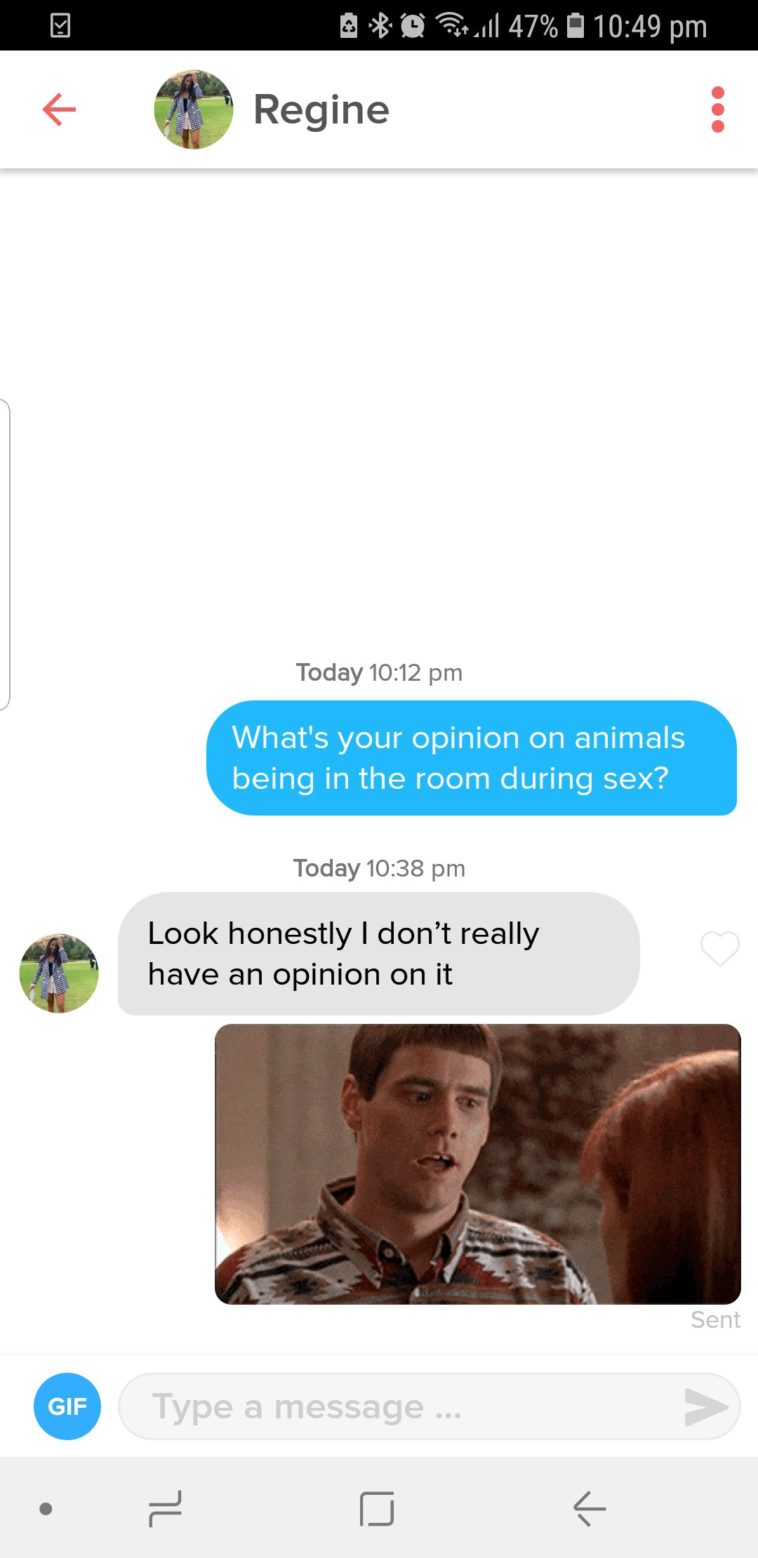The width and height of the screenshot is (758, 1558).
Task: Open the GIF picker button
Action: (67, 1406)
